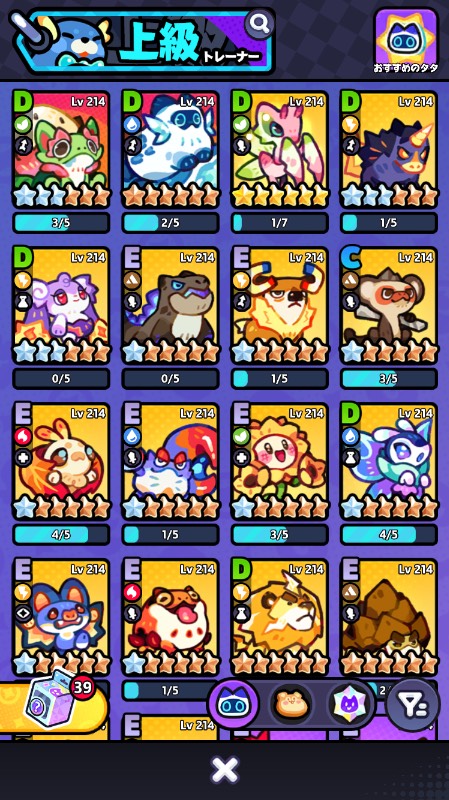The height and width of the screenshot is (800, 449).
Task: Select the white ice yeti monster card
Action: 170,149
